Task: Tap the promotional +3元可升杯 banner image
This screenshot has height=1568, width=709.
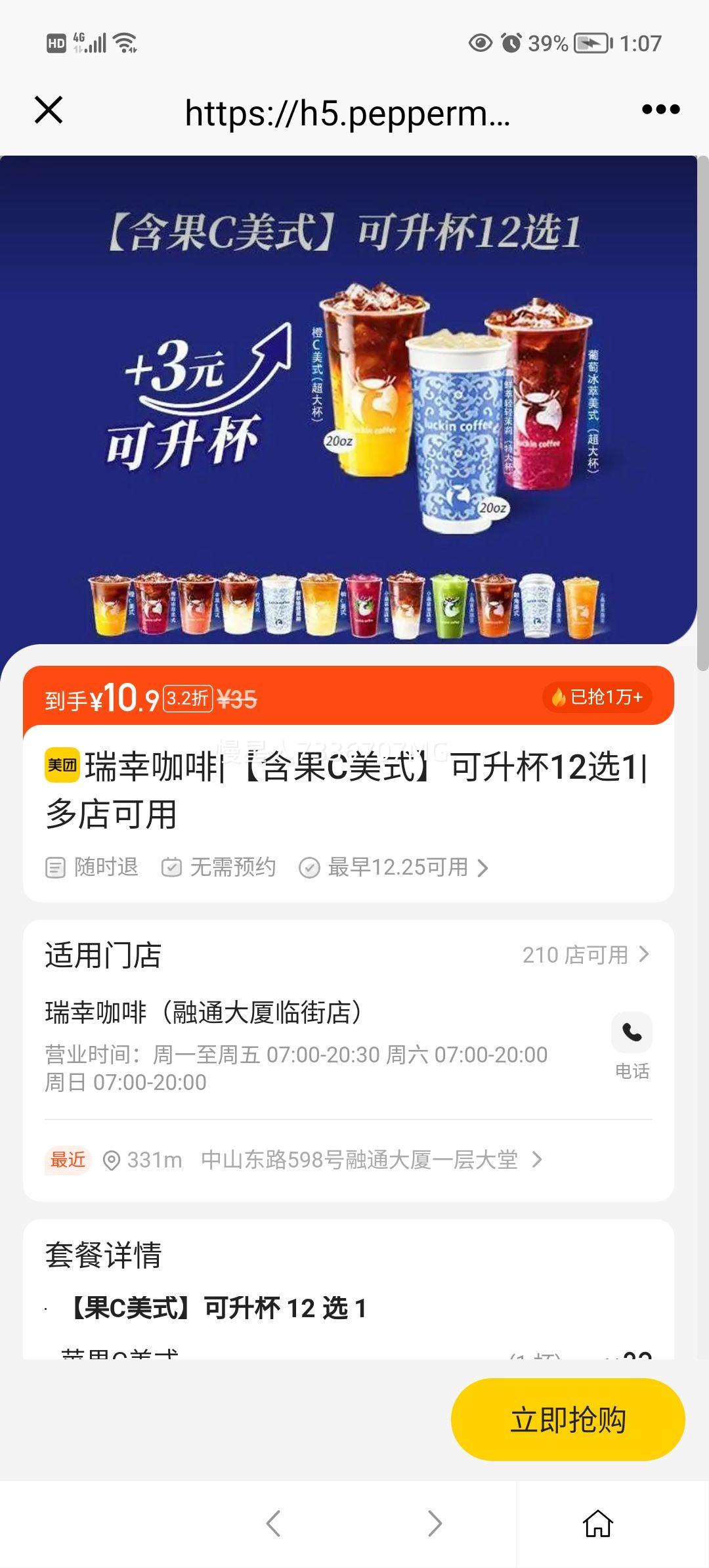Action: [354, 401]
